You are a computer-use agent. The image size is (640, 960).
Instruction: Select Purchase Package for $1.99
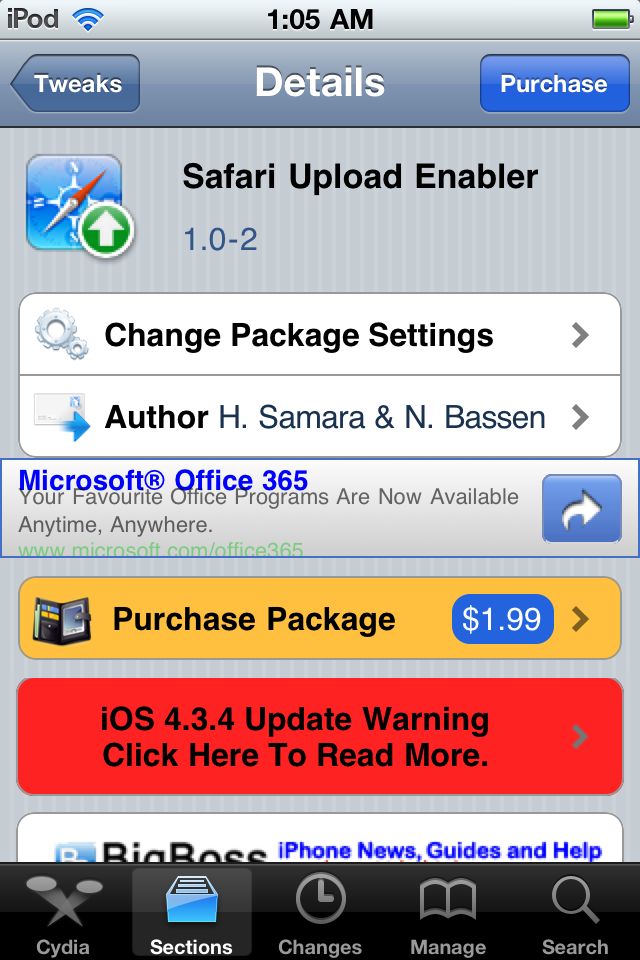(x=320, y=619)
